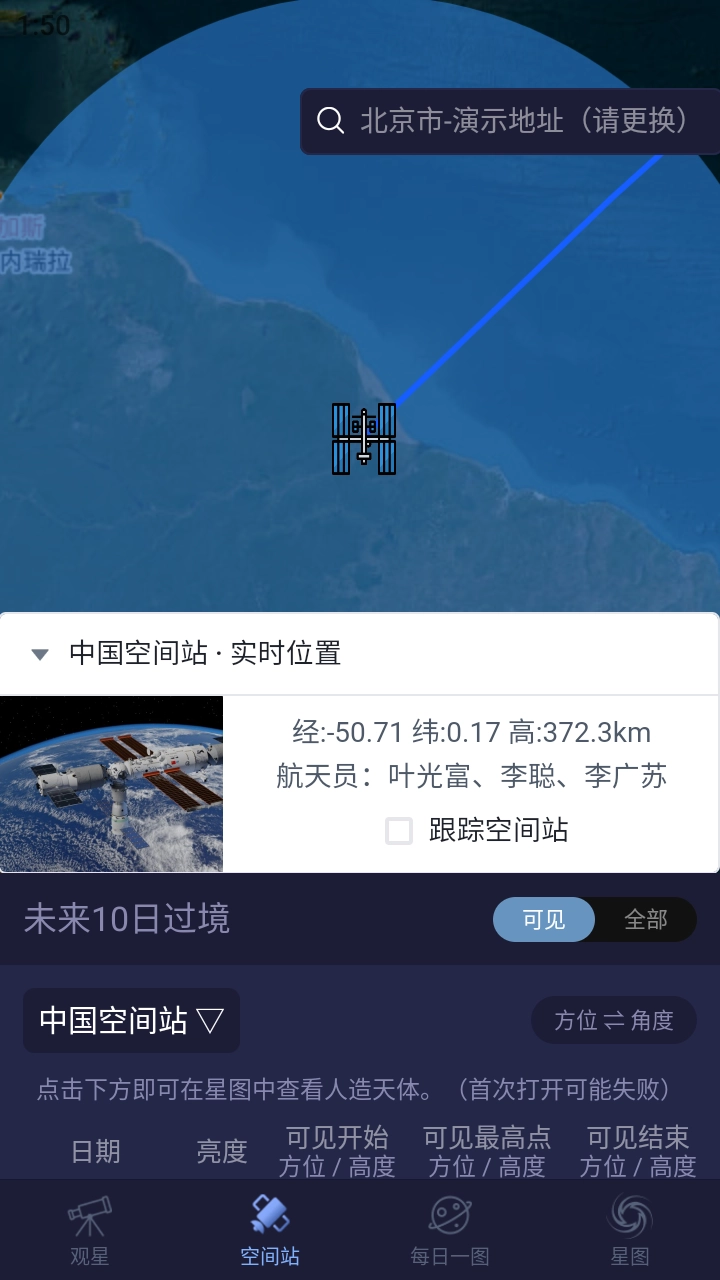Expand the real-time position info header
The image size is (720, 1280).
click(x=205, y=653)
